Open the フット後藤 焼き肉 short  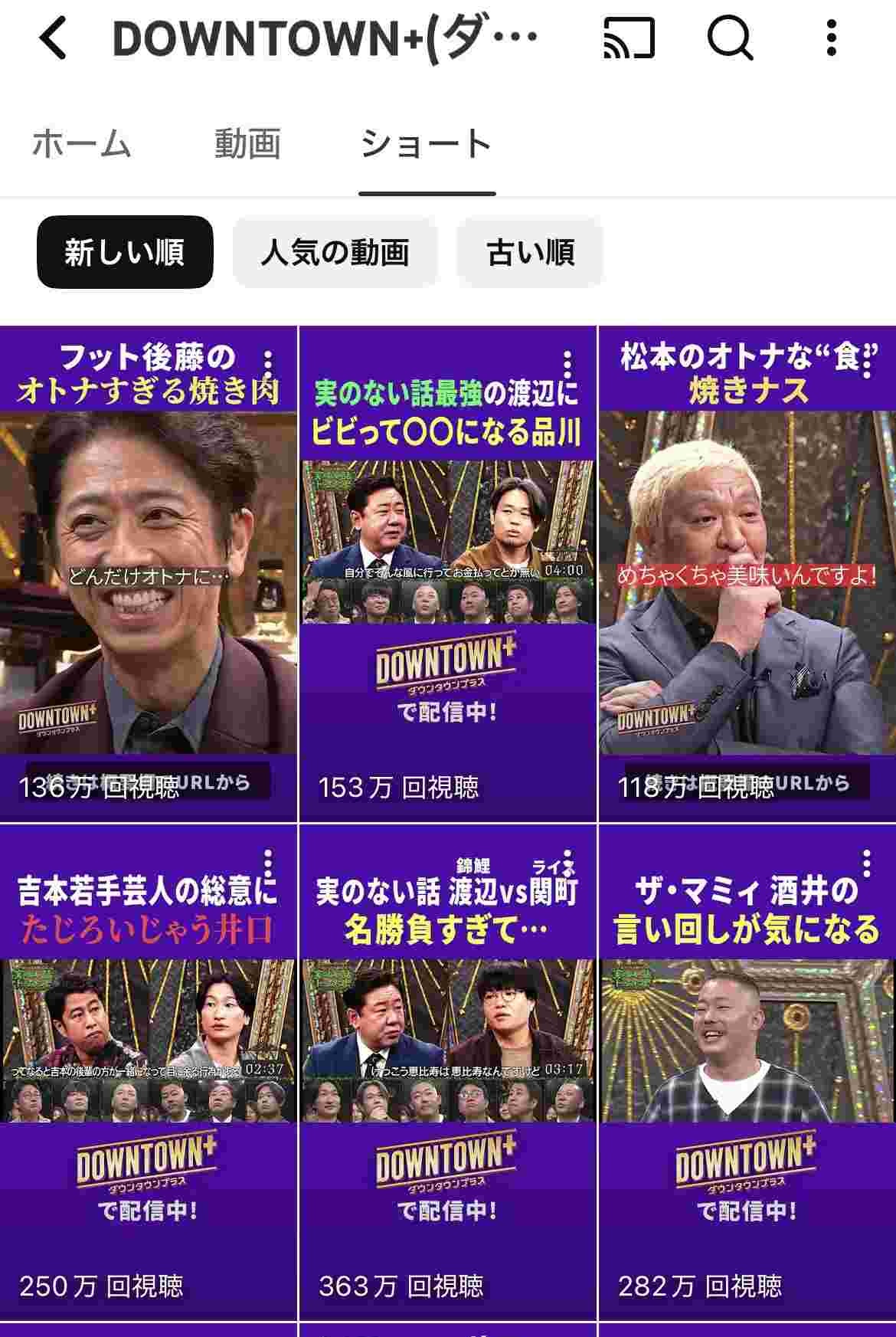(148, 575)
